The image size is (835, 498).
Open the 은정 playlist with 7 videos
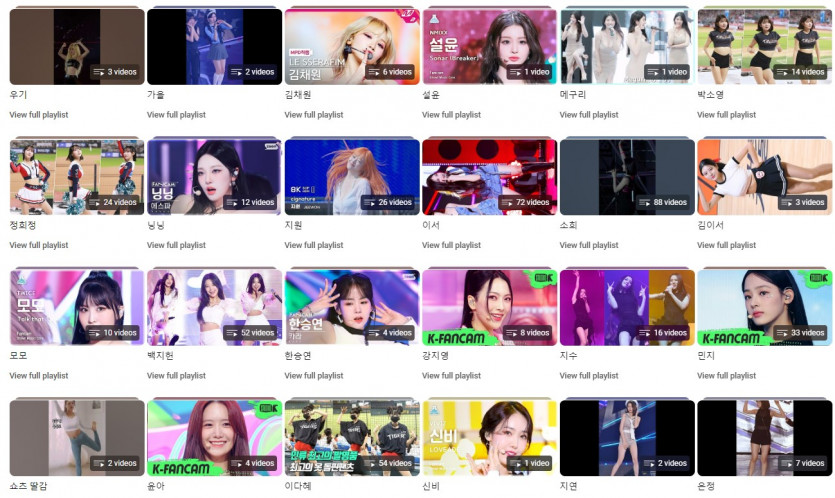pyautogui.click(x=764, y=437)
